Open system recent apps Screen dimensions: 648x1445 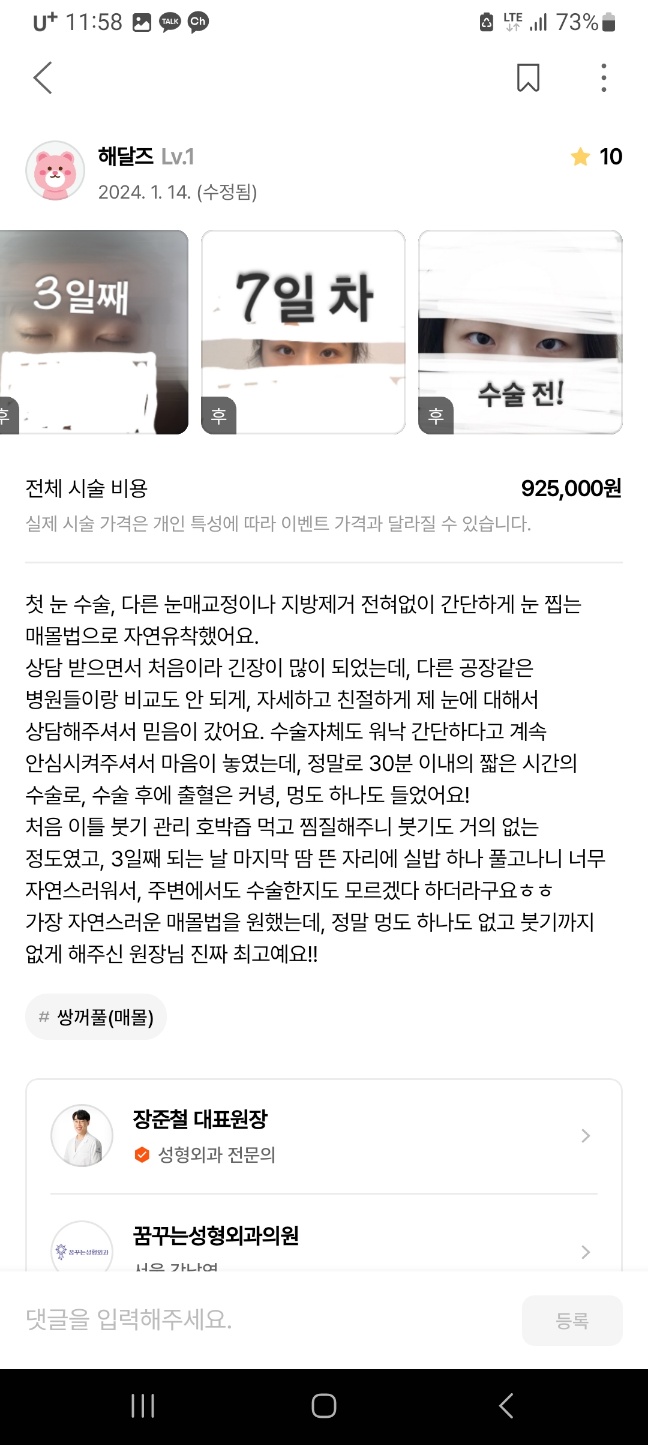143,1406
